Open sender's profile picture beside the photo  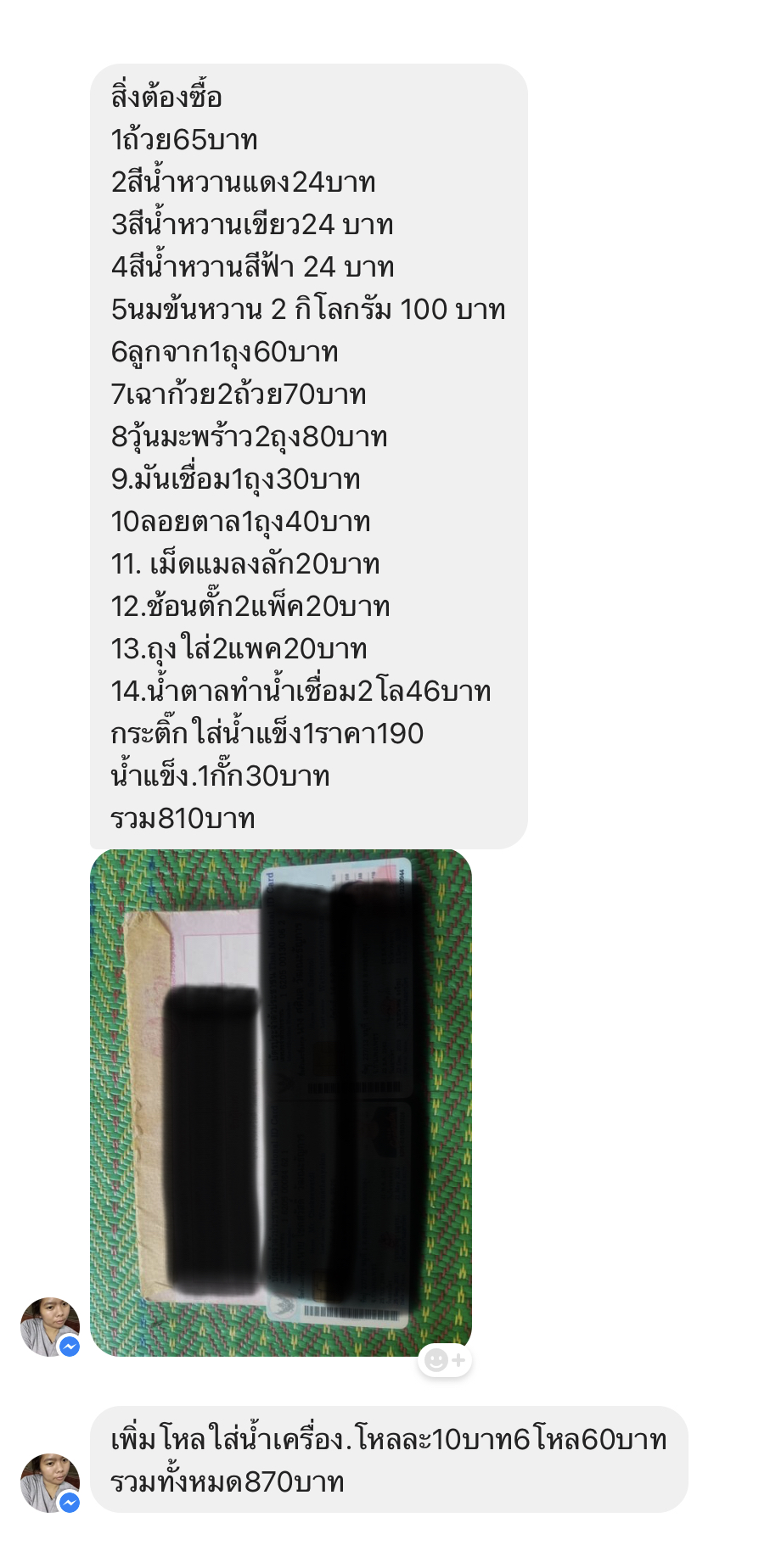(49, 1325)
